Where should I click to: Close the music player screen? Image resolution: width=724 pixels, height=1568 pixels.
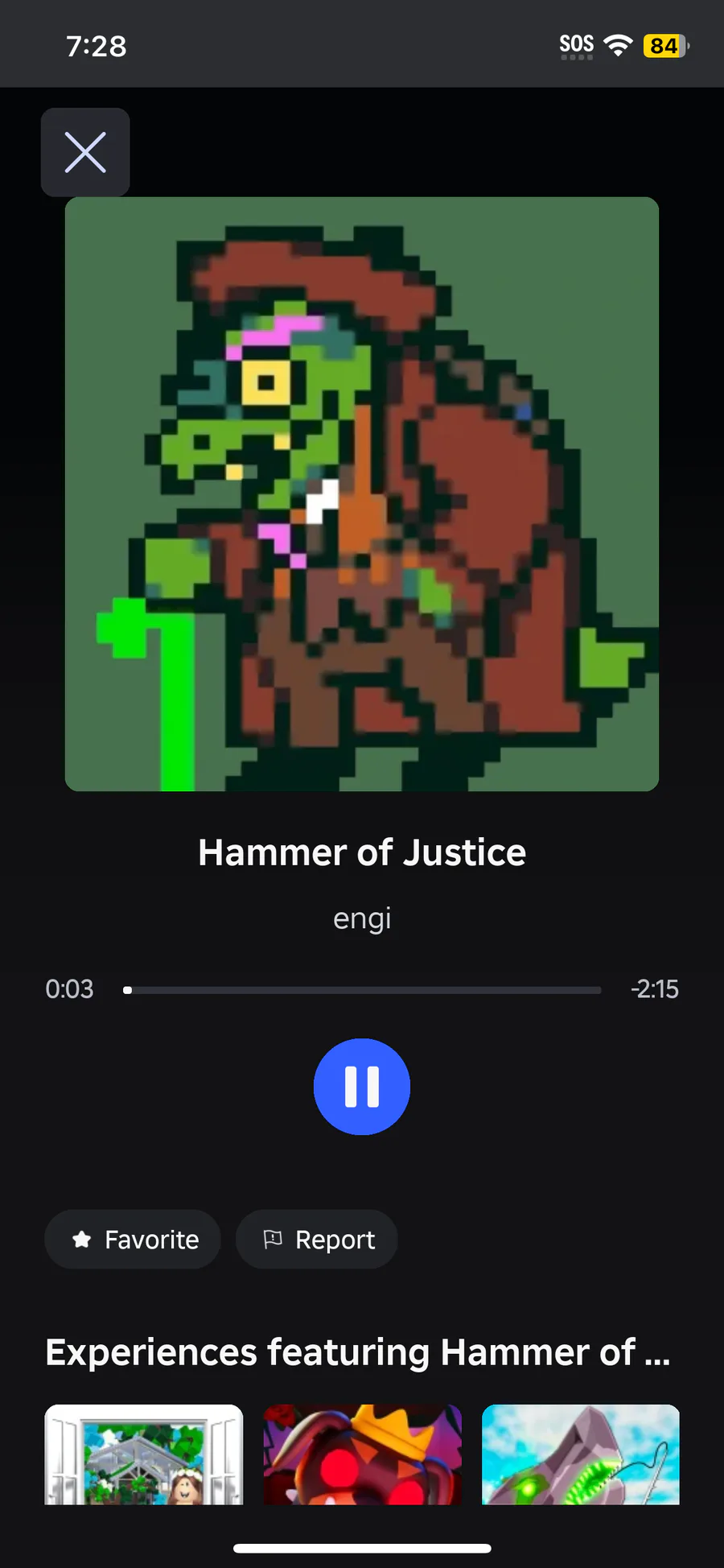85,152
